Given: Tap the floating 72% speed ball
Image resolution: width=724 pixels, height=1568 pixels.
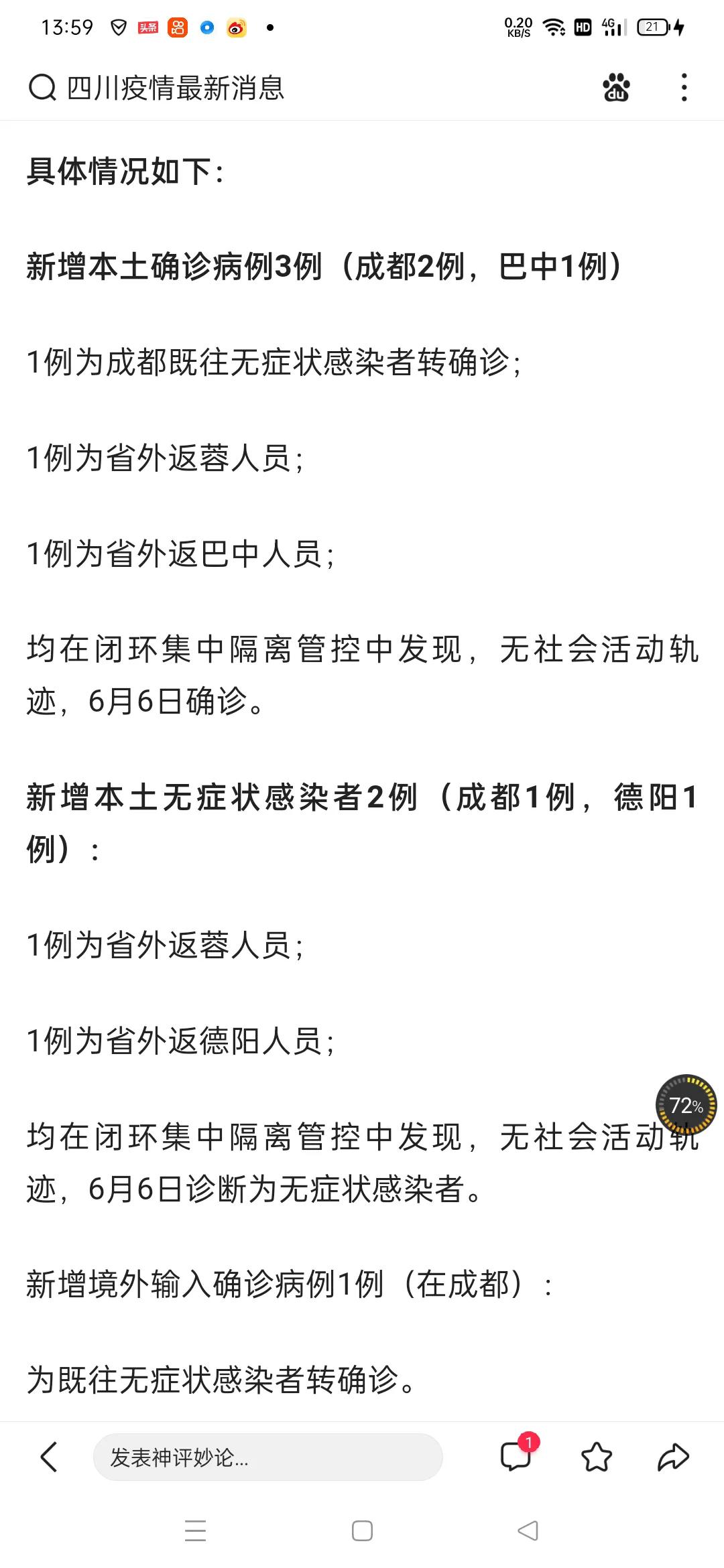Looking at the screenshot, I should [x=686, y=1105].
